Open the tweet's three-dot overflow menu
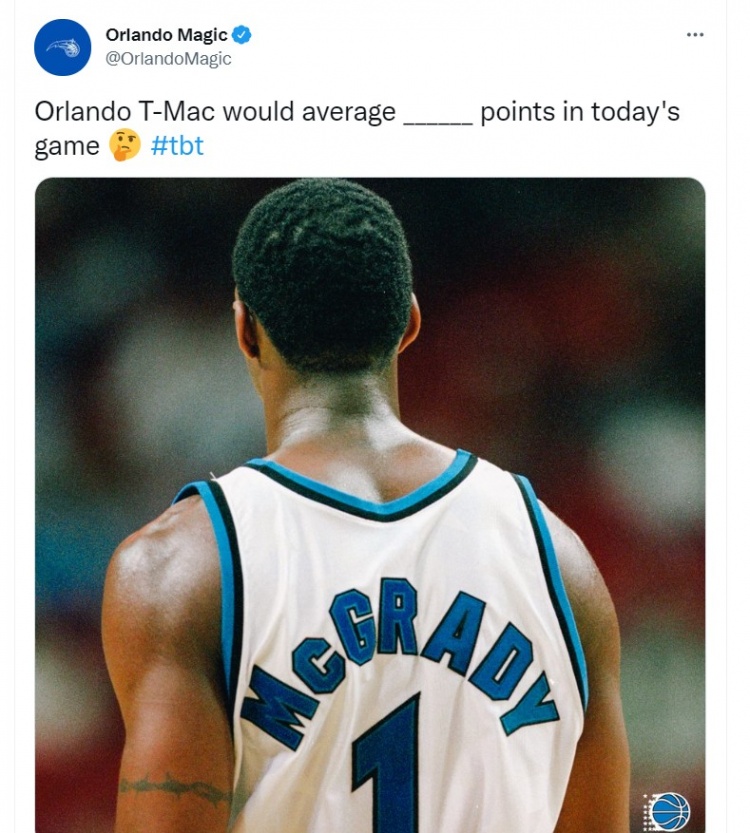The image size is (750, 833). (695, 35)
